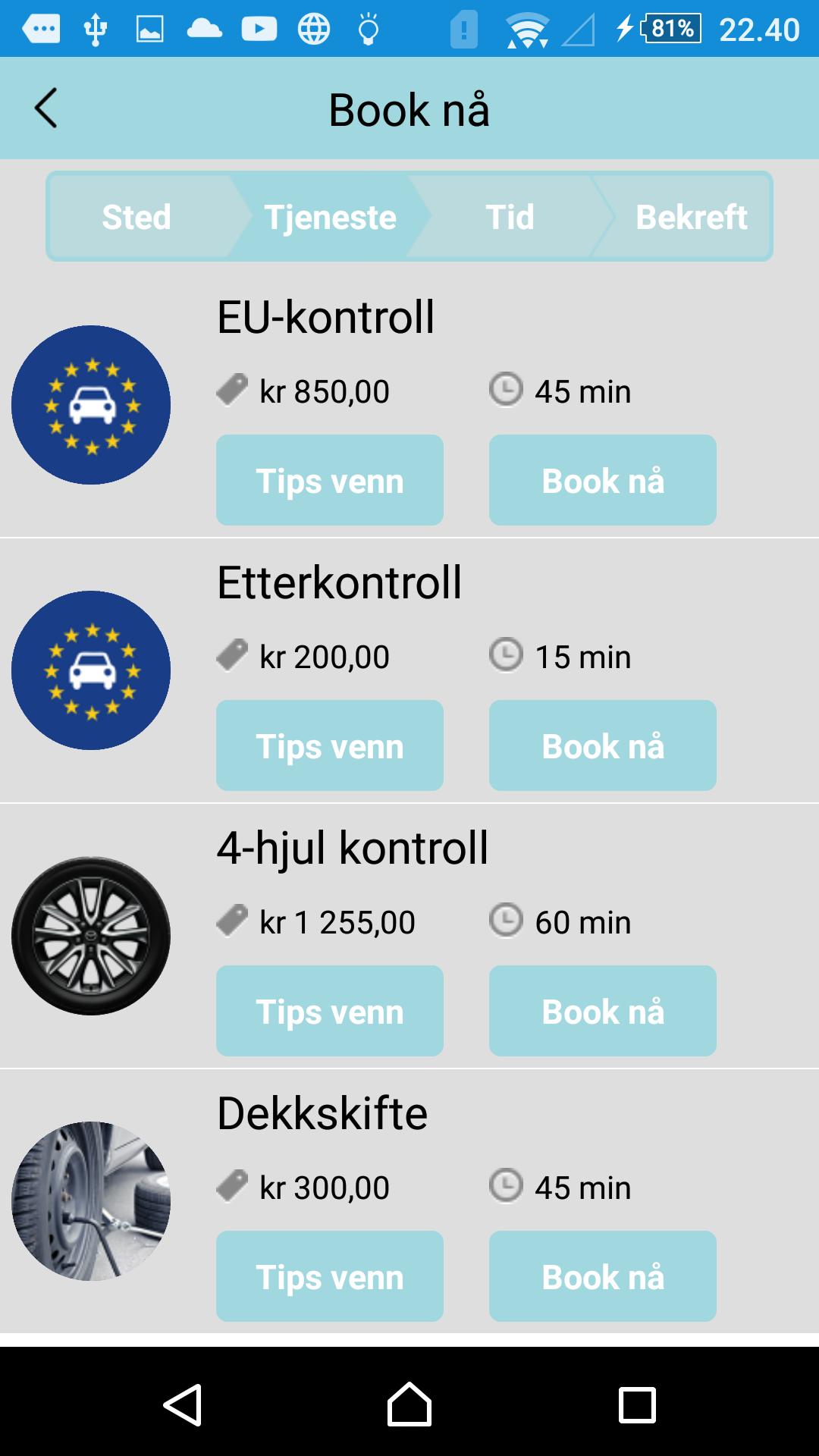Tap Tips venn under Etterkontroll

329,745
